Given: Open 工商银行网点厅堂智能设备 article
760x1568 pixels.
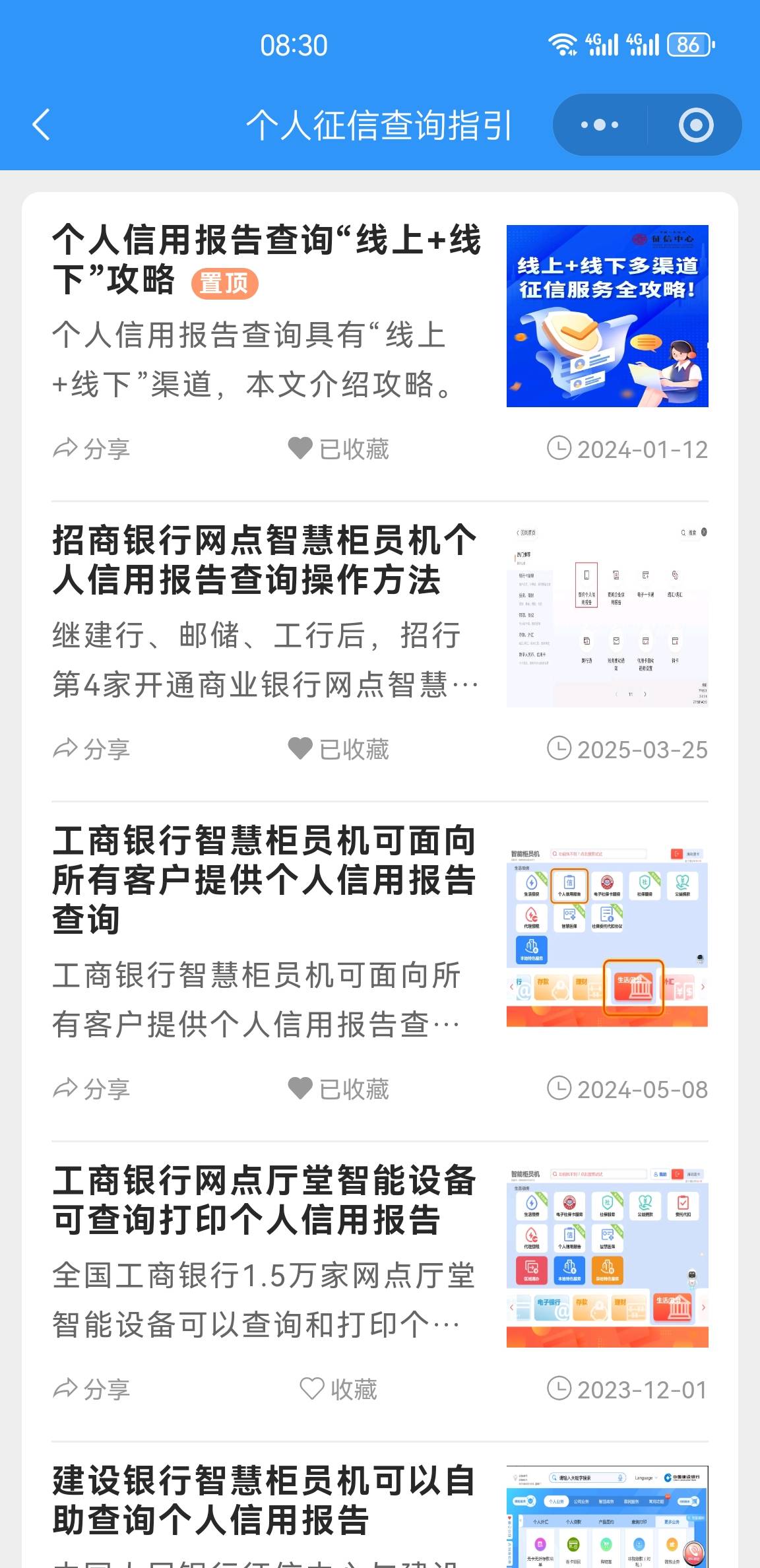Looking at the screenshot, I should point(264,1200).
